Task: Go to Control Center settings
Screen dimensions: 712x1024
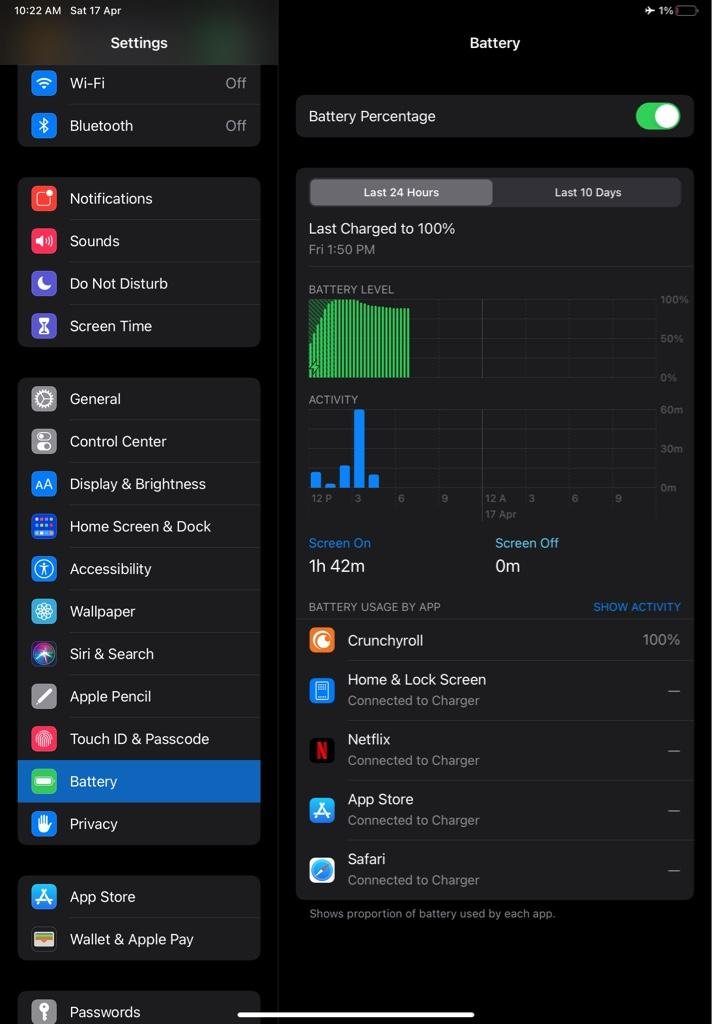Action: pos(139,441)
